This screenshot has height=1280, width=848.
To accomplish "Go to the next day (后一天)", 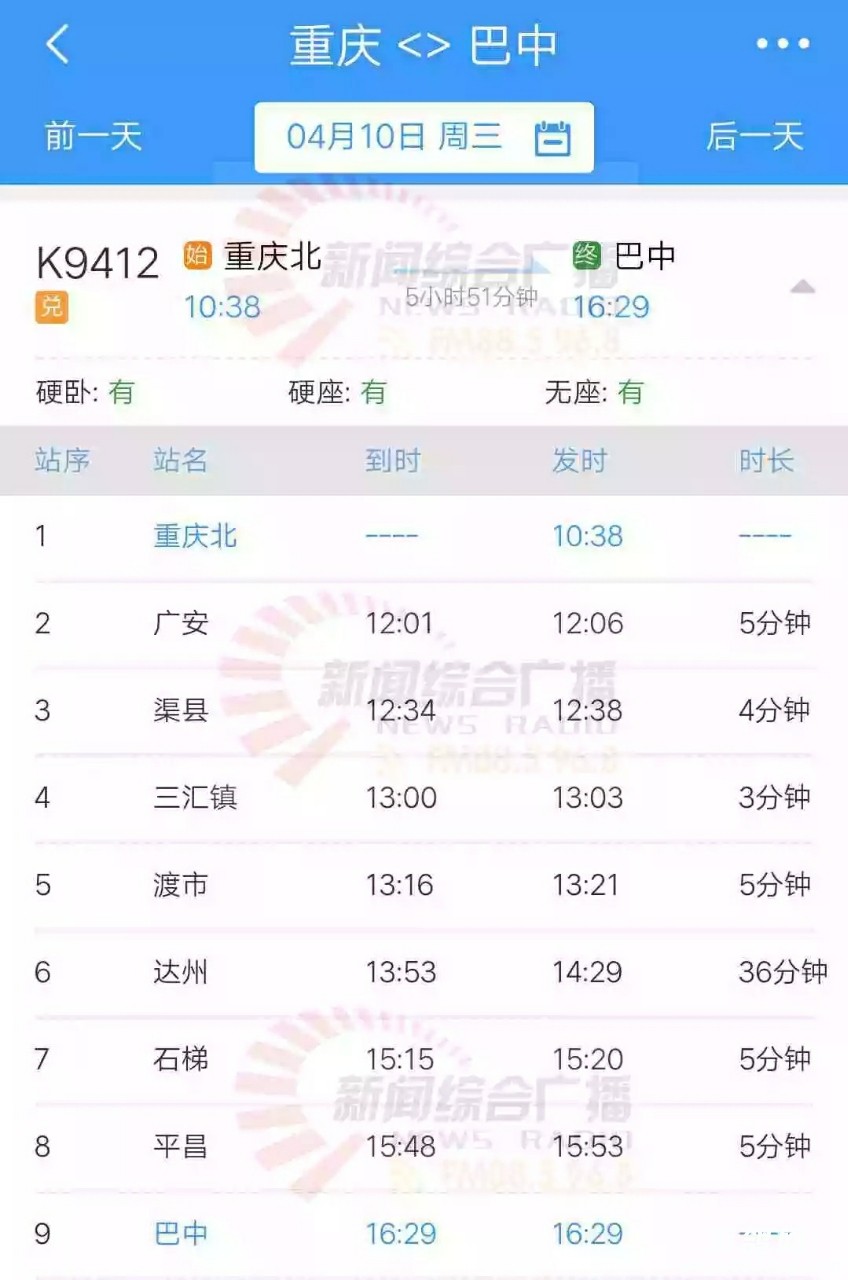I will tap(755, 136).
